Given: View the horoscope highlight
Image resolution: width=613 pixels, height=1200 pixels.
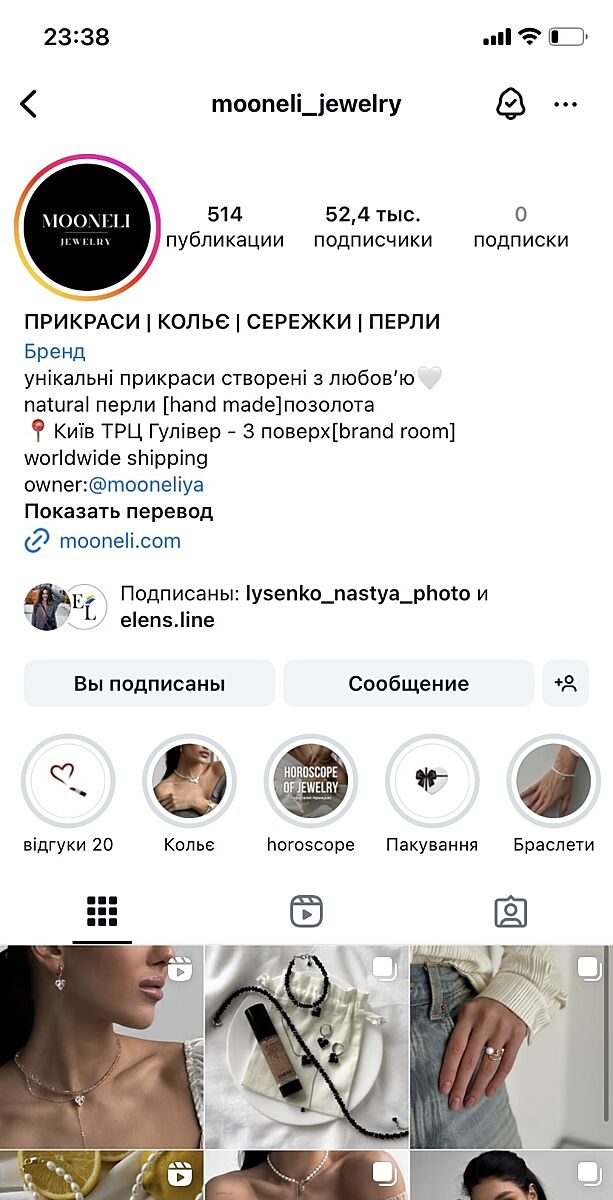Looking at the screenshot, I should (311, 782).
